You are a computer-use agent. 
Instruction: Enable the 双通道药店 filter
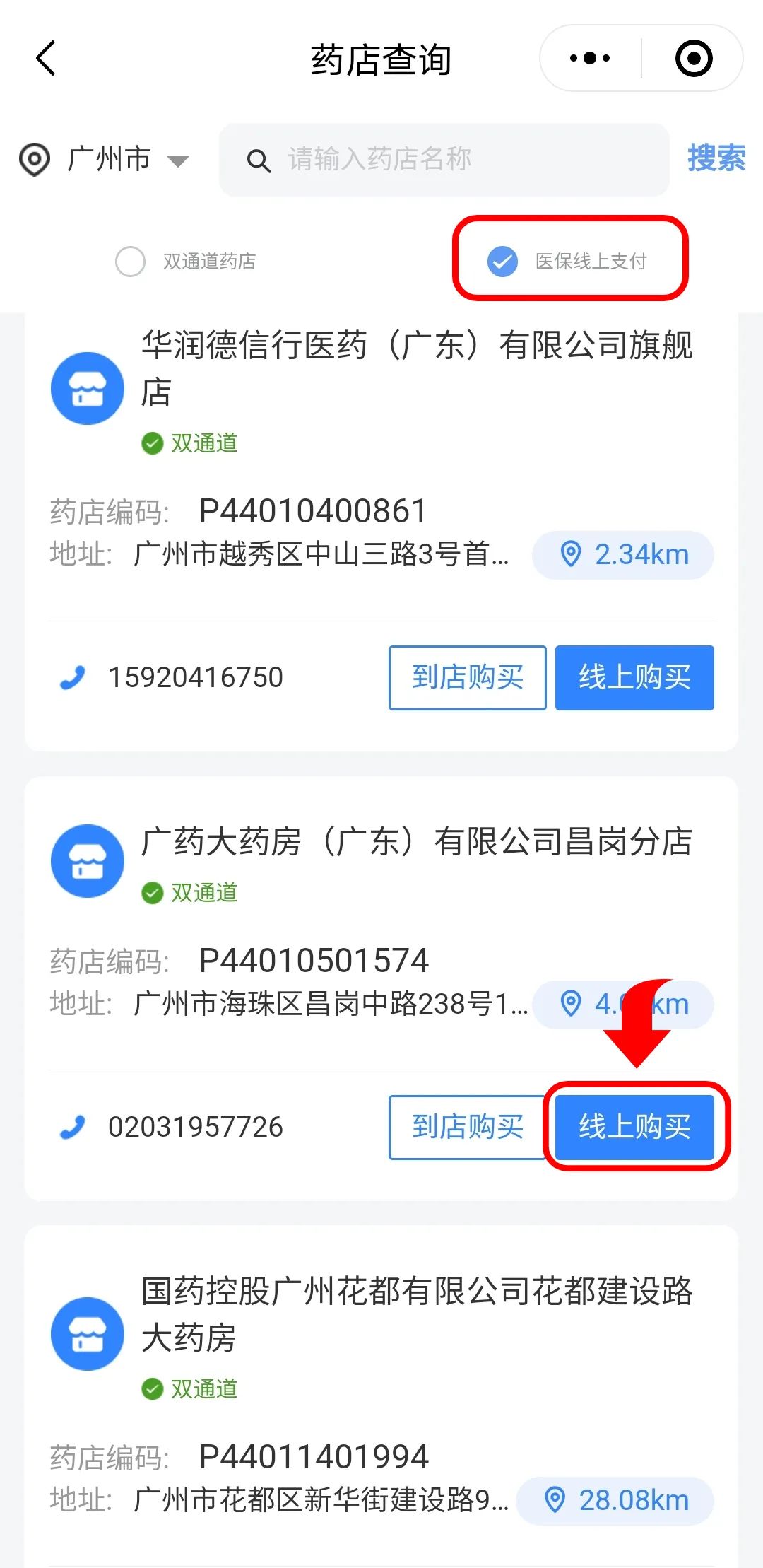point(129,262)
